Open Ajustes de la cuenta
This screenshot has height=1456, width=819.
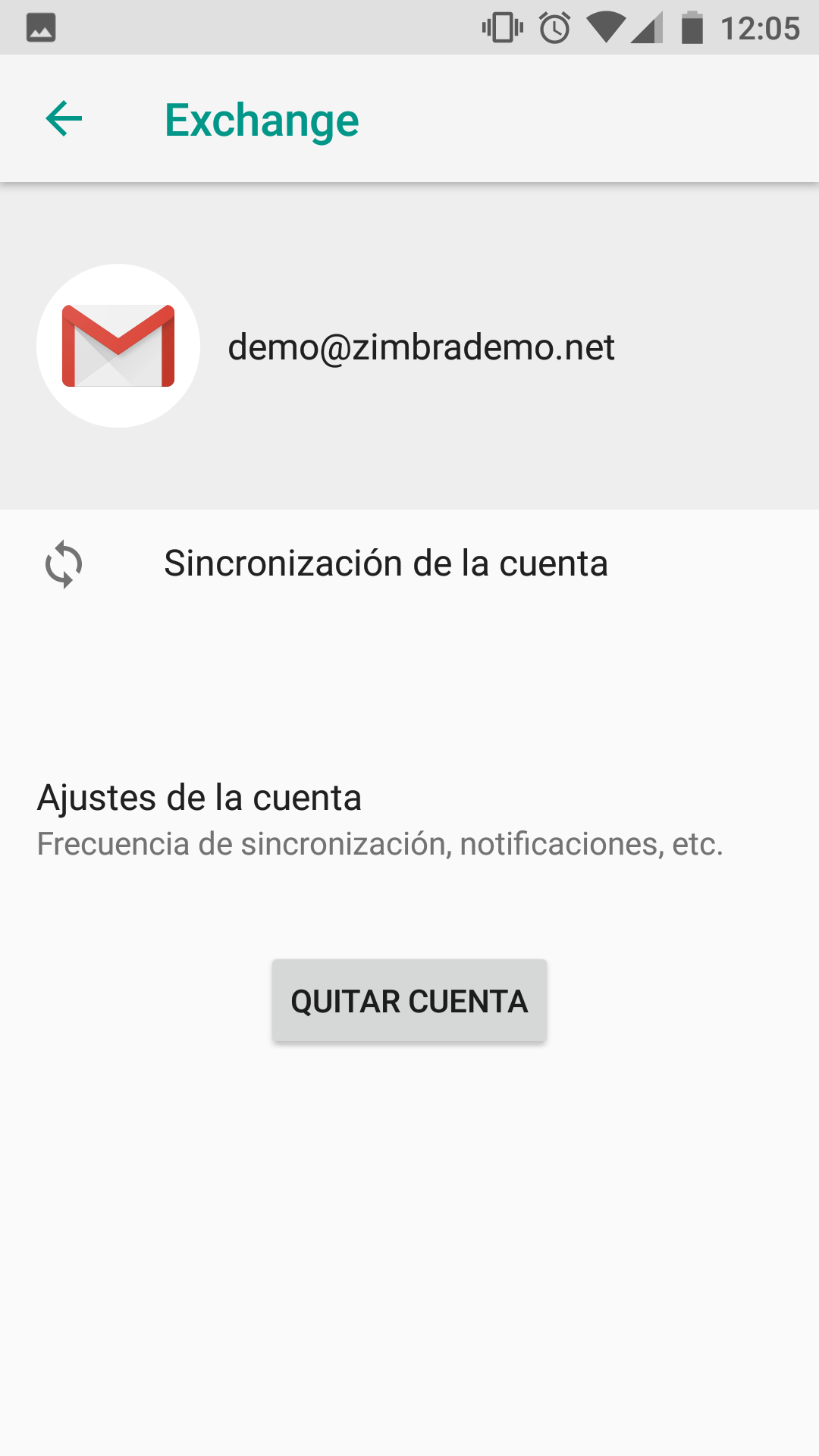pyautogui.click(x=379, y=819)
